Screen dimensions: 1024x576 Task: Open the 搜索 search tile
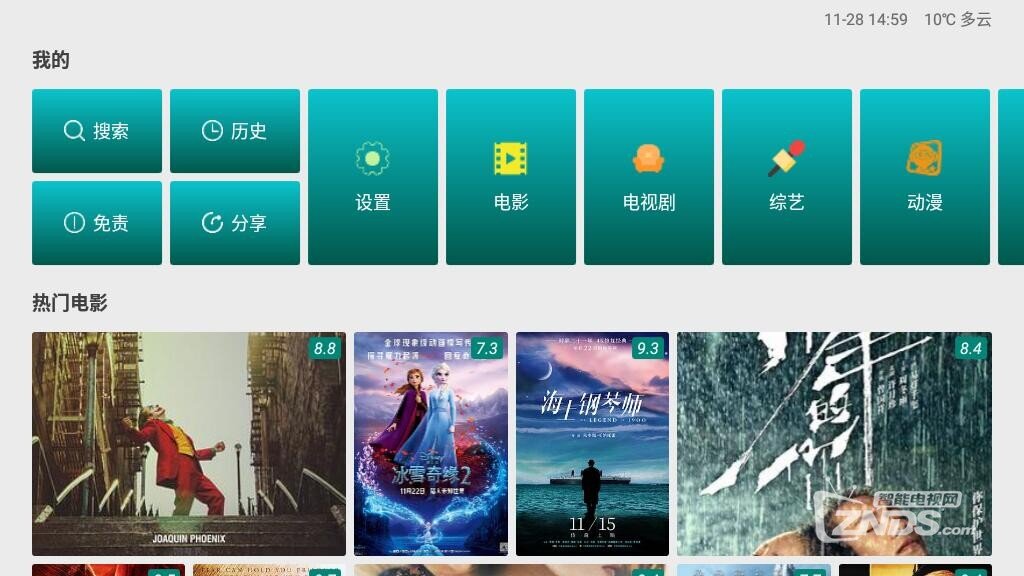point(97,131)
